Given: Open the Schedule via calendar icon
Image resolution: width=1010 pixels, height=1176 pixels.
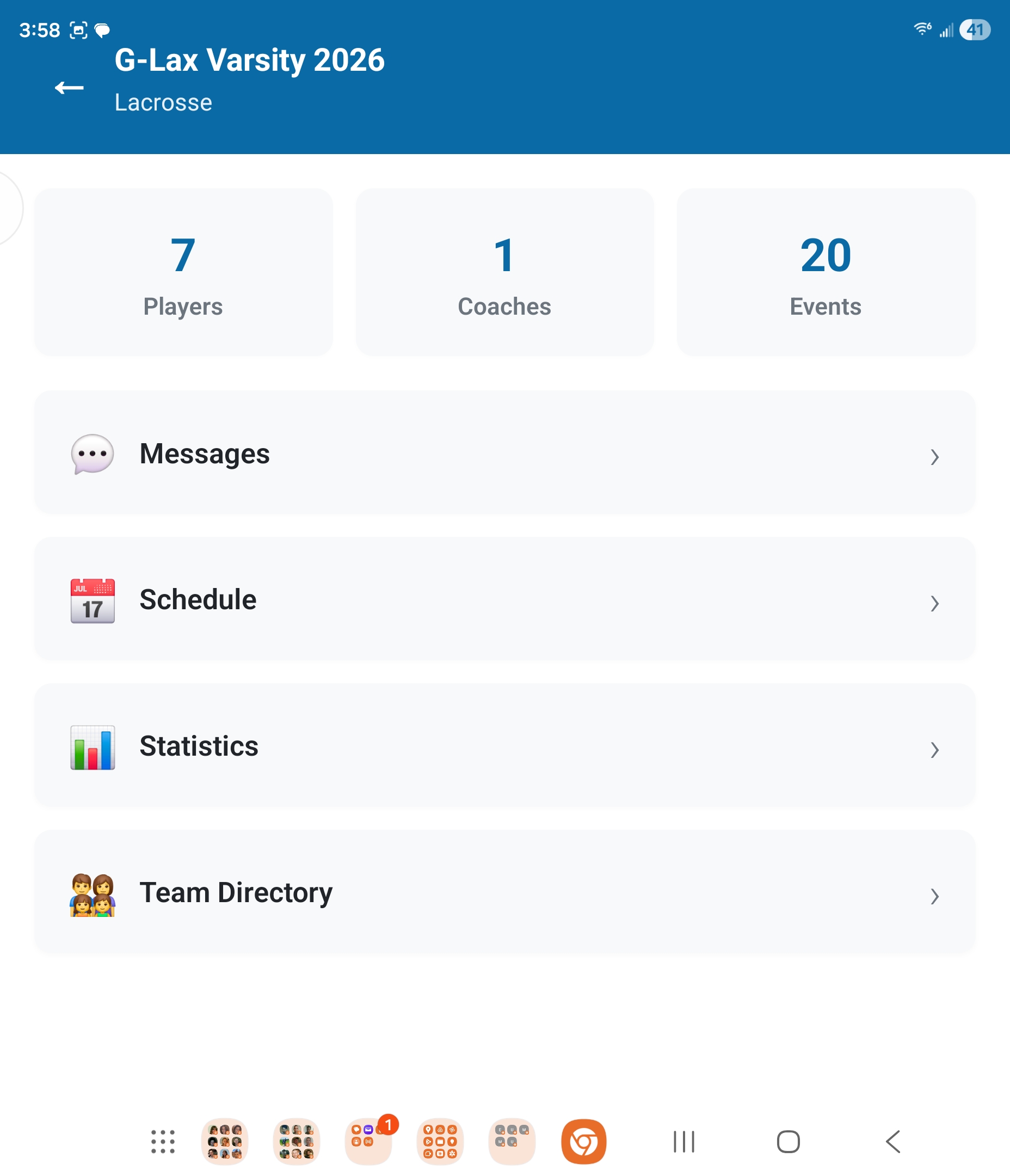Looking at the screenshot, I should coord(91,600).
